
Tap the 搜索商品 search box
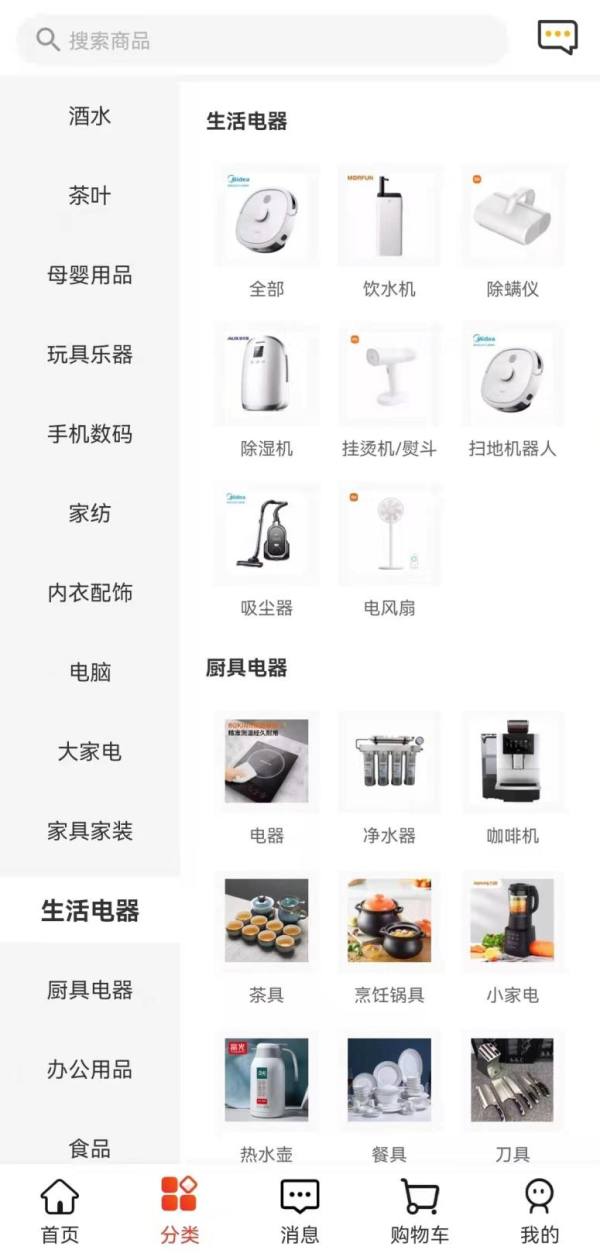[262, 40]
